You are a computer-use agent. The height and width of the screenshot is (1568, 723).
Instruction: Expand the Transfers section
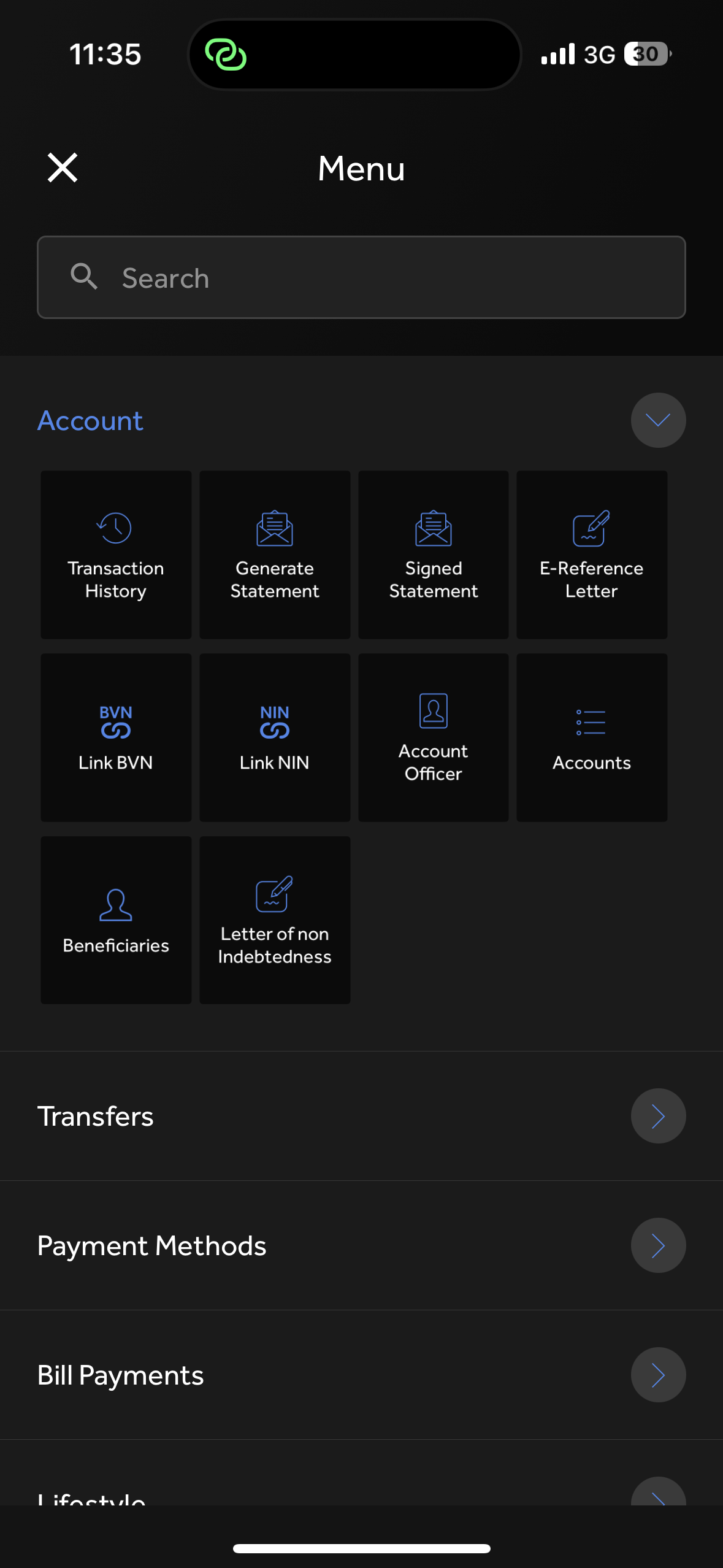point(657,1116)
